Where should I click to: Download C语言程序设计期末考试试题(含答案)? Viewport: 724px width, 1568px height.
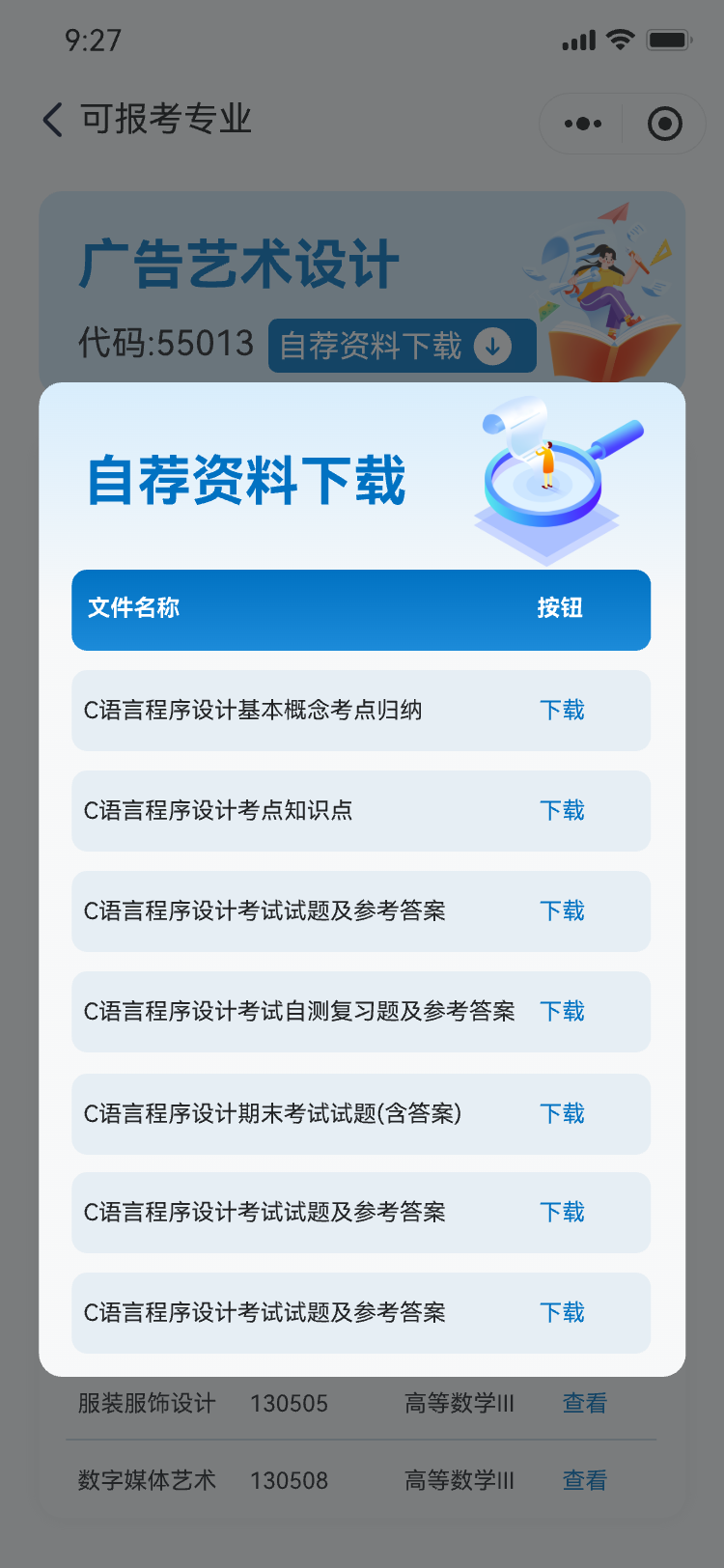click(x=562, y=1114)
